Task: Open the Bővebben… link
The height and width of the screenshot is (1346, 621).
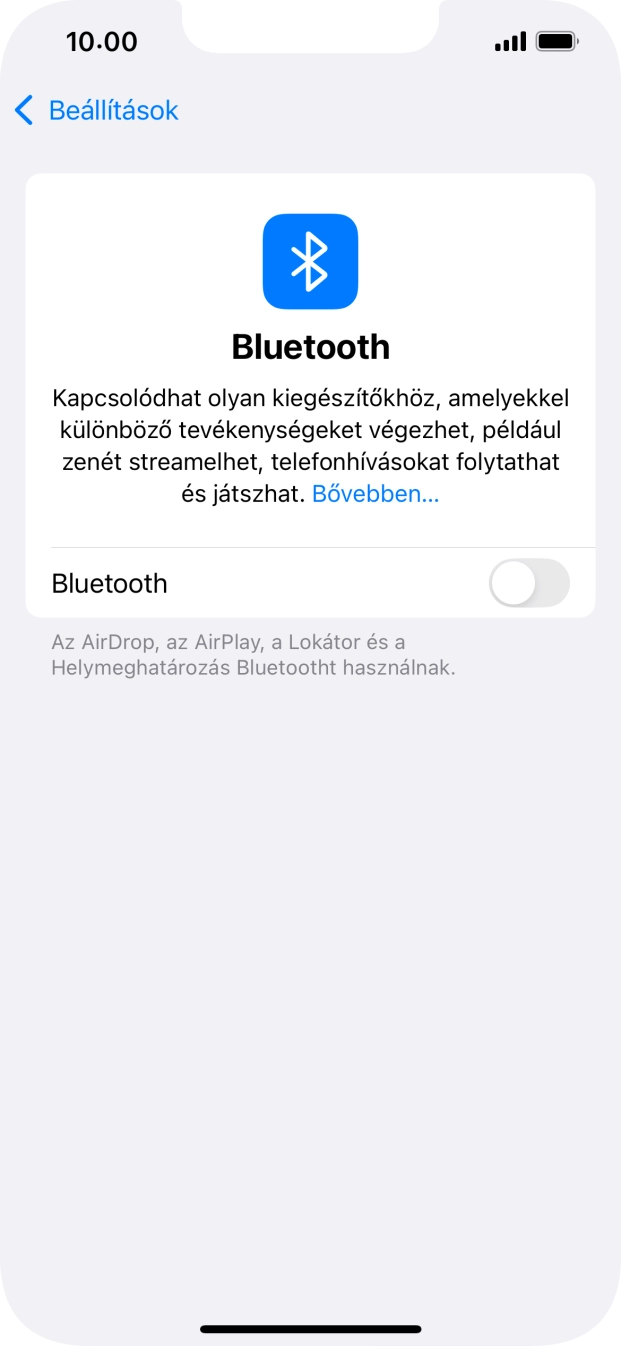Action: [x=375, y=494]
